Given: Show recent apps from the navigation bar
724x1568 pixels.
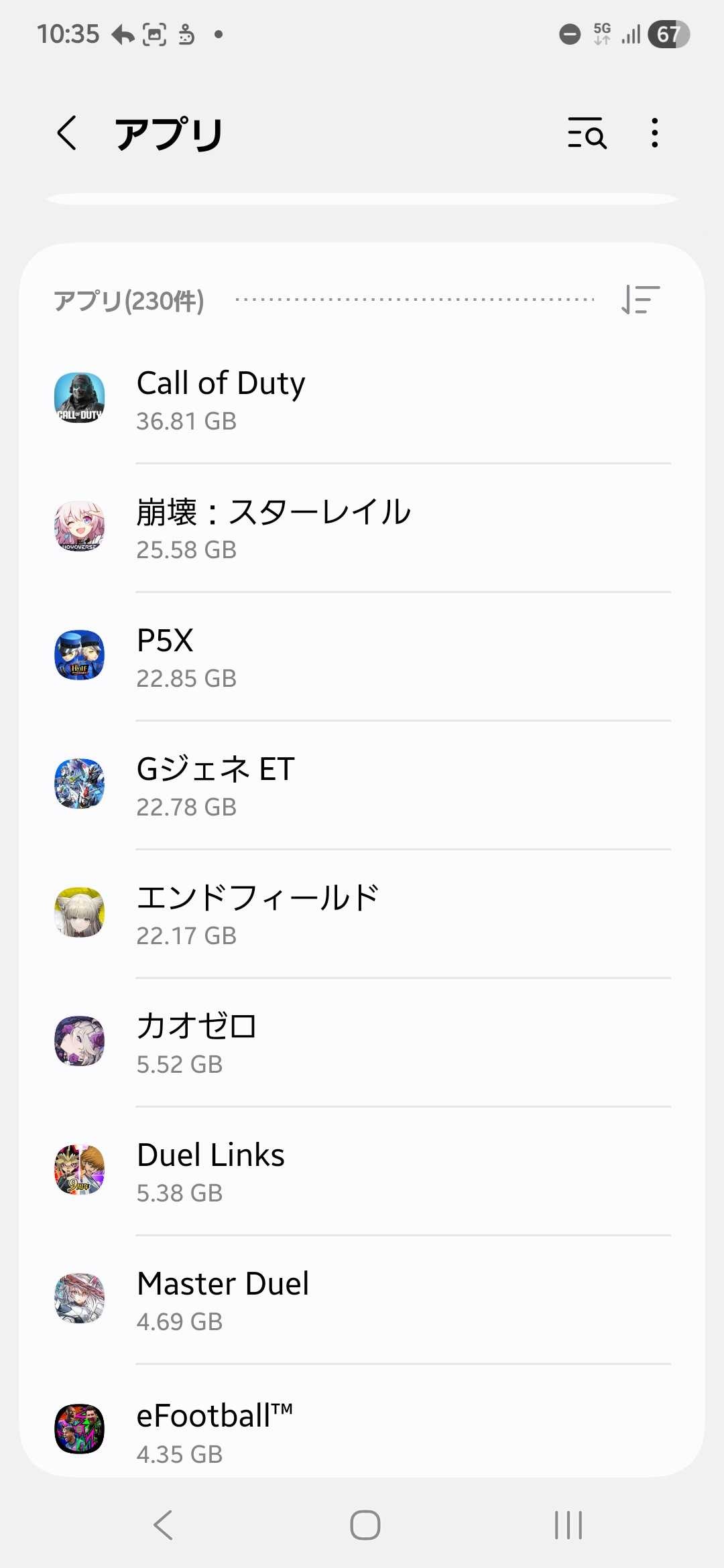Looking at the screenshot, I should coord(568,1525).
